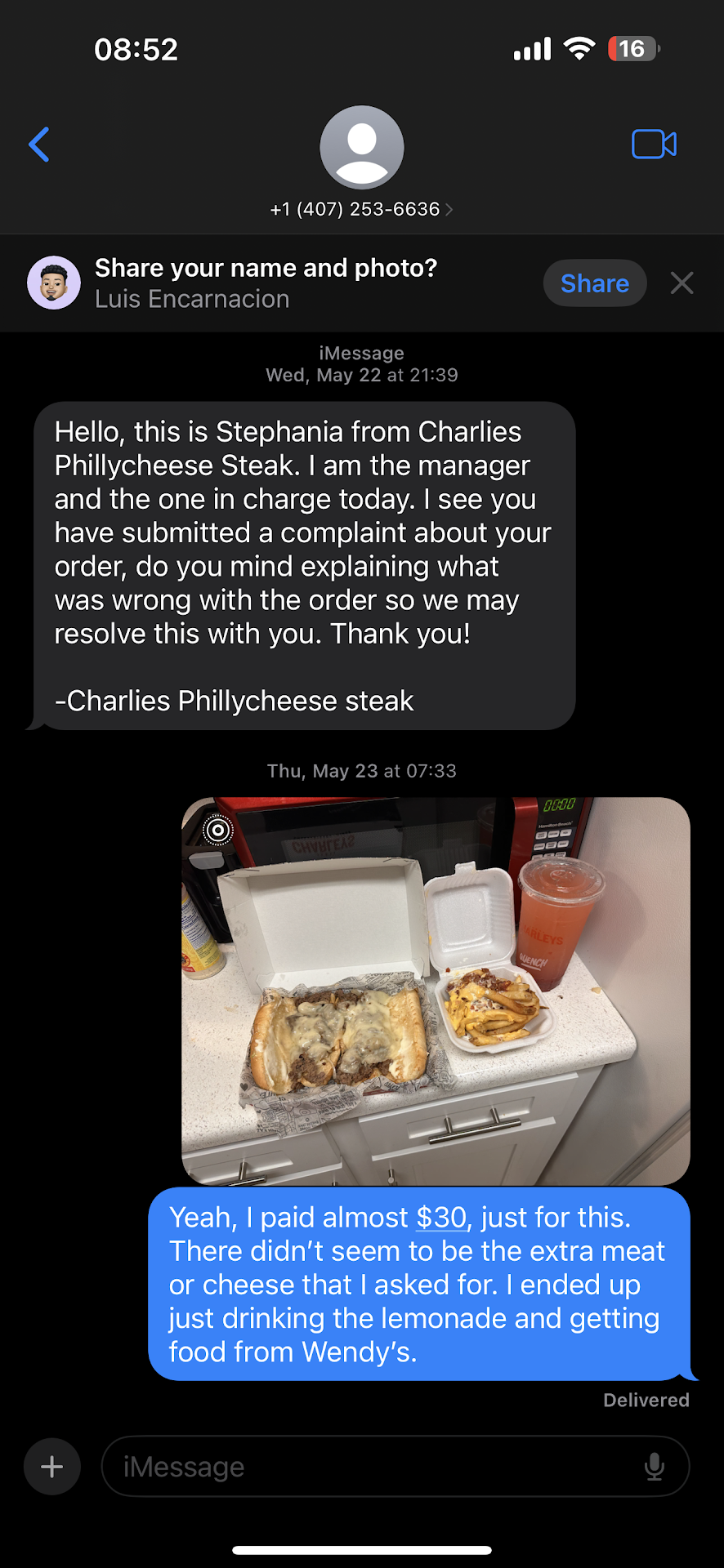This screenshot has width=724, height=1568.
Task: Dismiss the share name and photo banner
Action: click(x=682, y=283)
